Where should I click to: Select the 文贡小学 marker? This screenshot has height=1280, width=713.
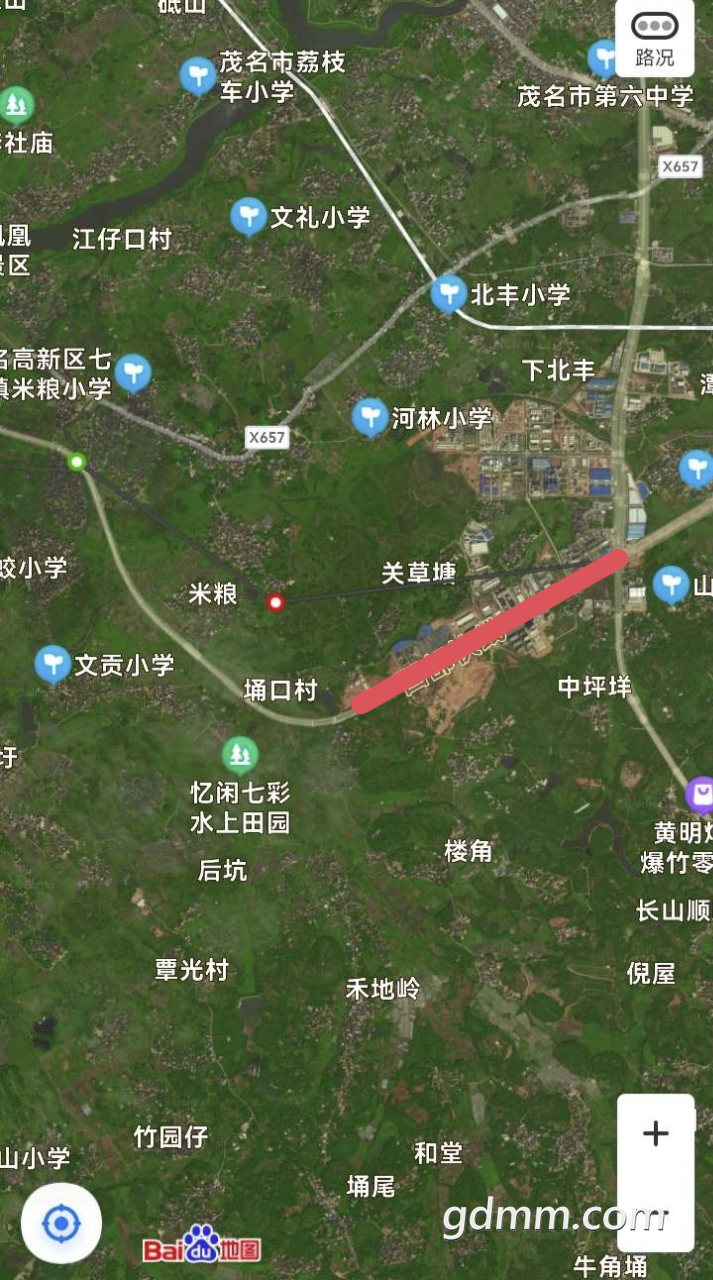pyautogui.click(x=53, y=664)
